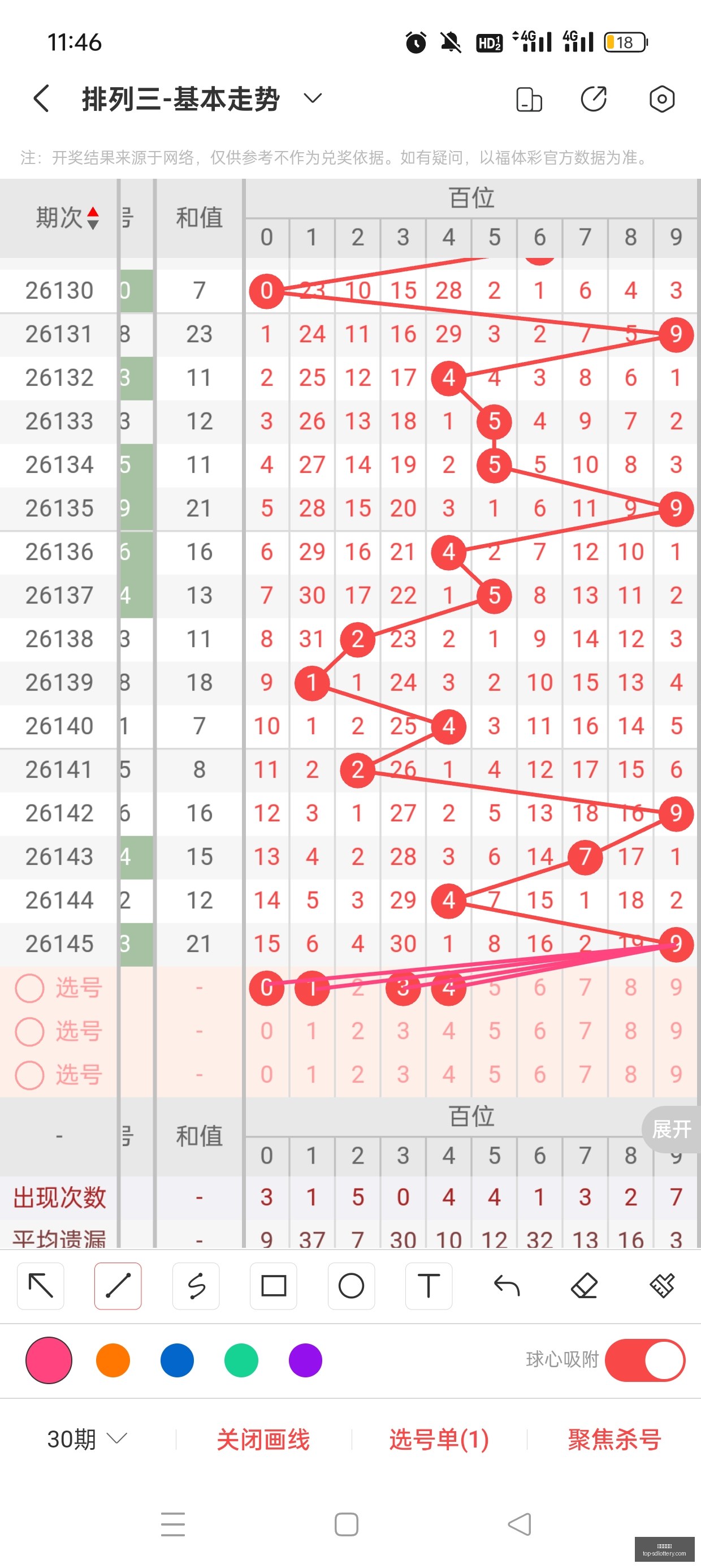Open the 30期 period count dropdown

[x=87, y=1439]
